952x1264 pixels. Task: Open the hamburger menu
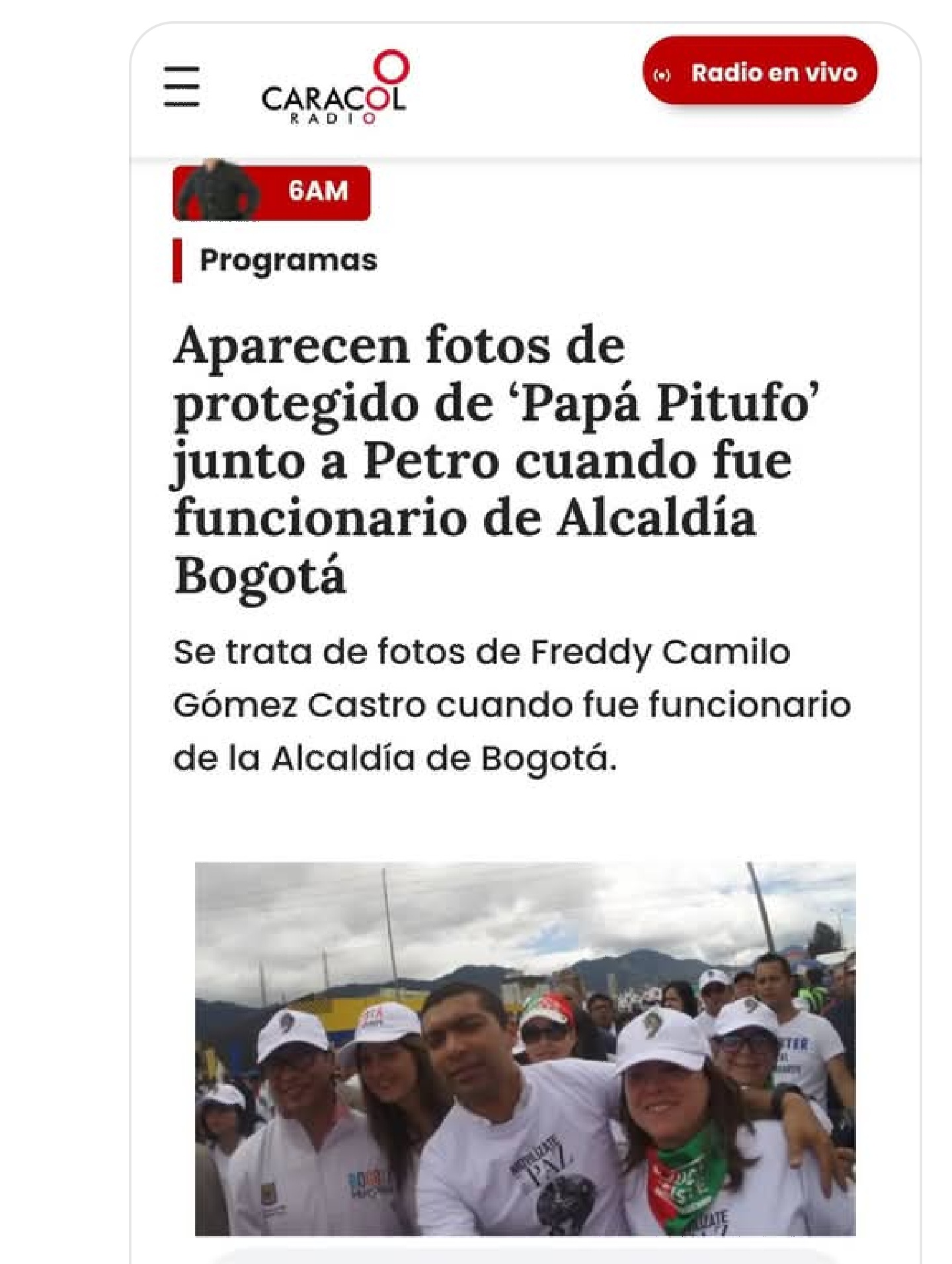pyautogui.click(x=182, y=86)
